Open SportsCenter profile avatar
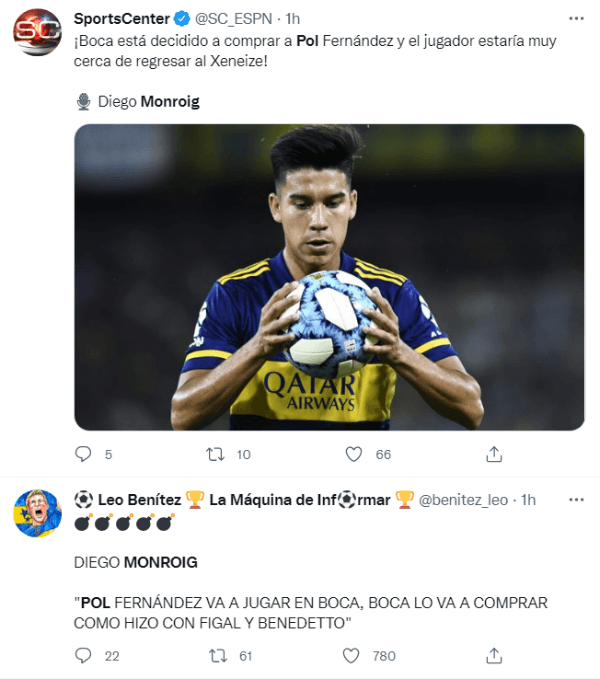600x679 pixels. (36, 31)
